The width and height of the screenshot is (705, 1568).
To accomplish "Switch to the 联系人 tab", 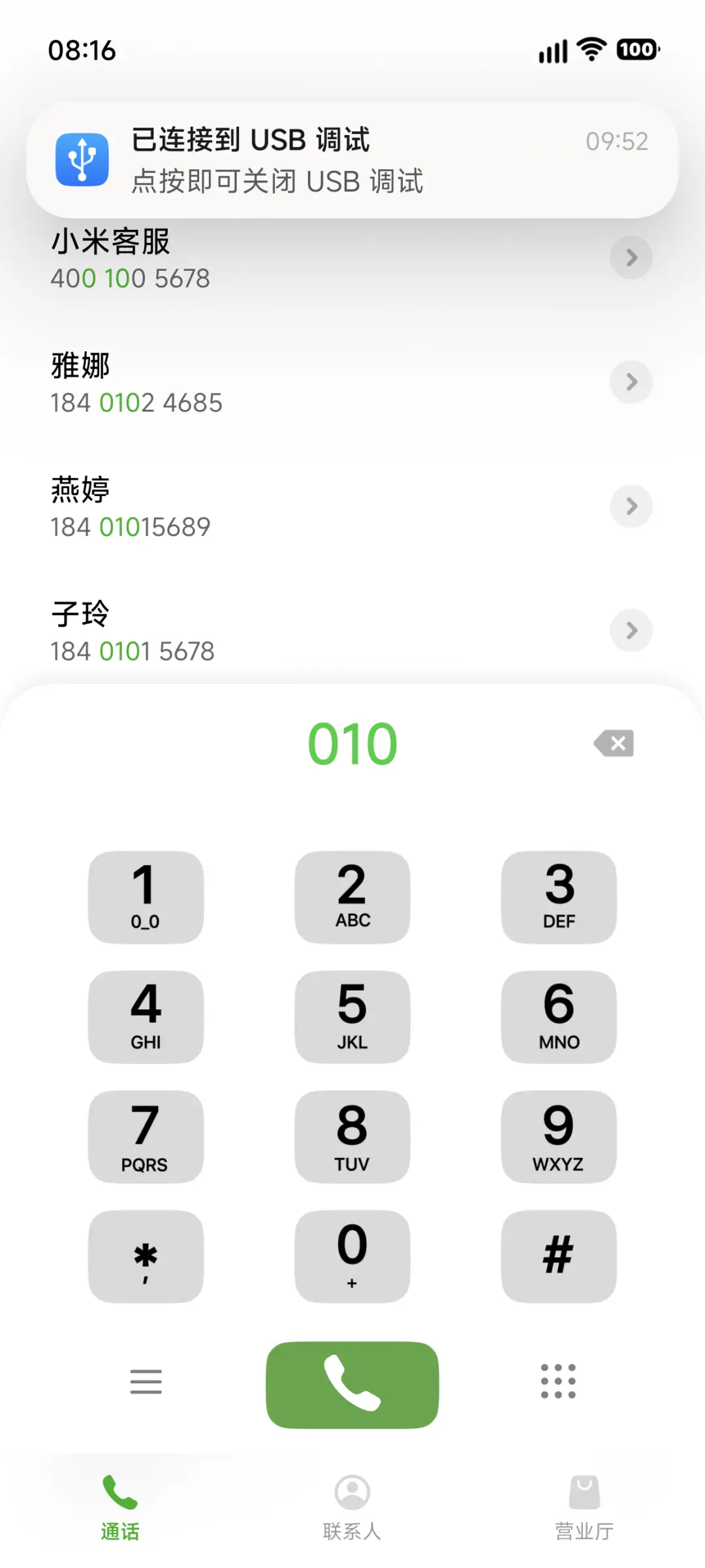I will coord(352,1508).
